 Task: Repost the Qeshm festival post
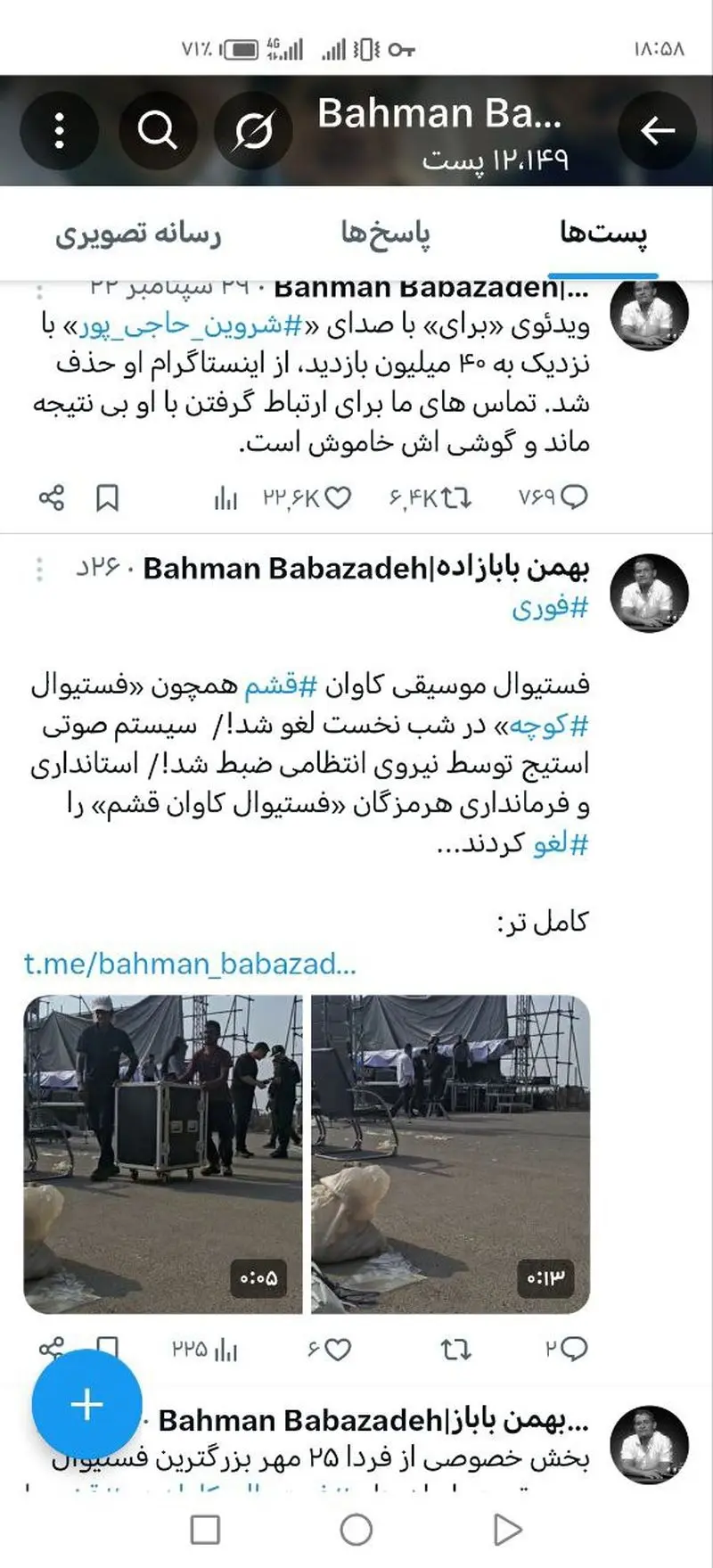[455, 1350]
